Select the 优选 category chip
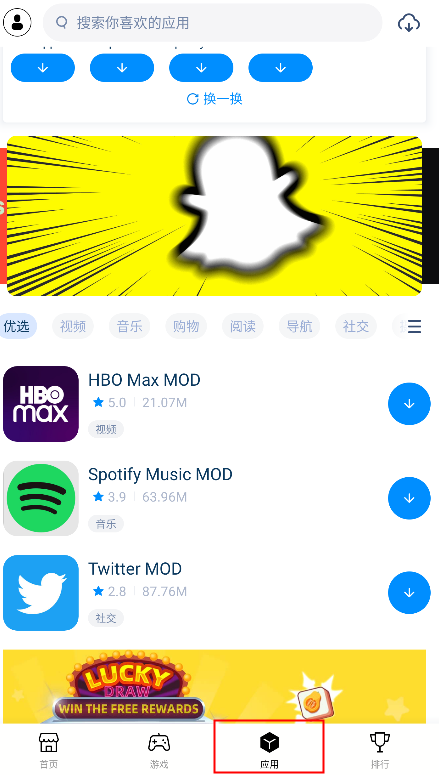This screenshot has width=439, height=775. point(17,326)
